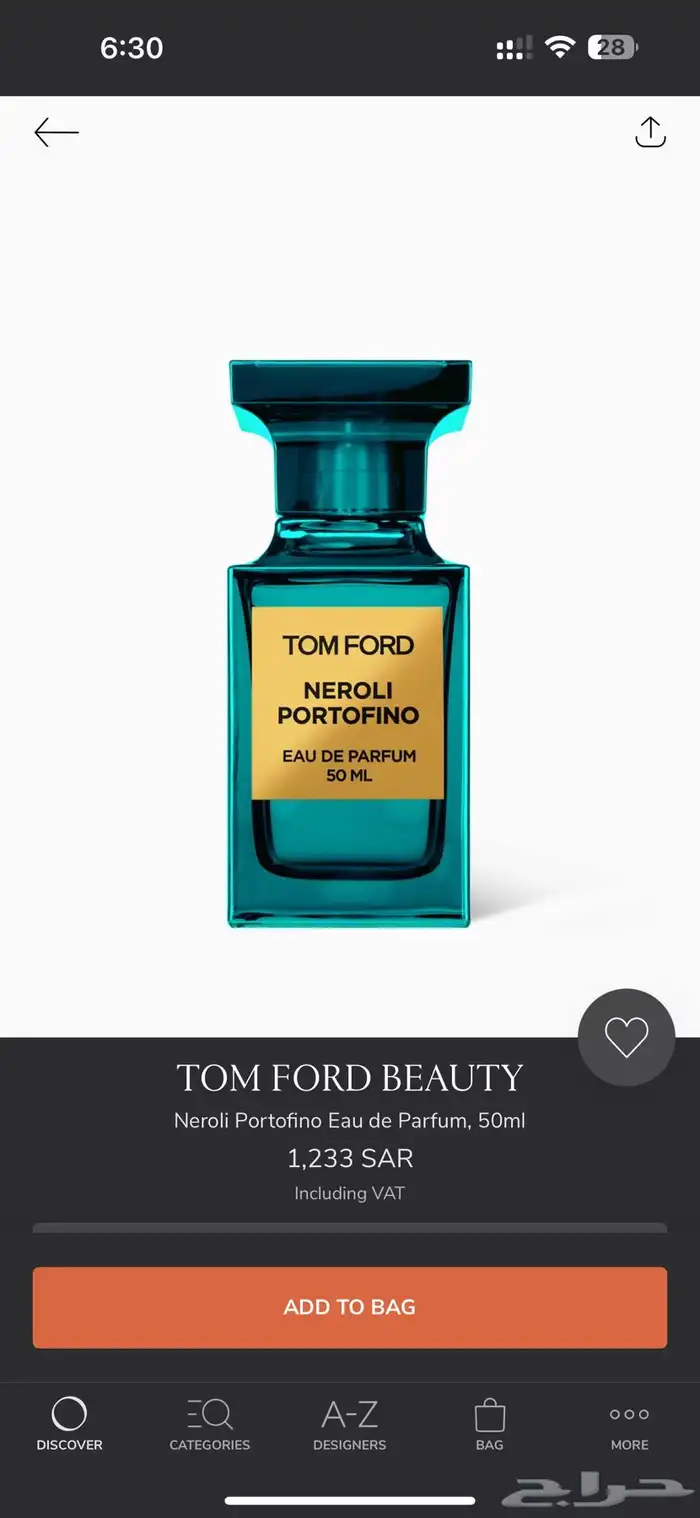Switch to the Discover tab
The image size is (700, 1518).
tap(69, 1424)
